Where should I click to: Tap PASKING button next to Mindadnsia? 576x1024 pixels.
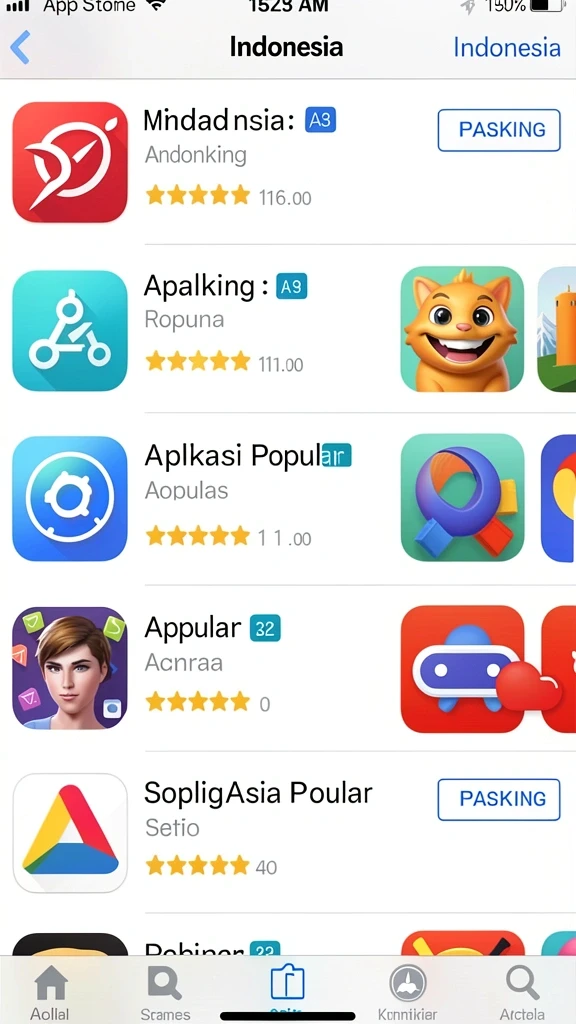(x=499, y=130)
